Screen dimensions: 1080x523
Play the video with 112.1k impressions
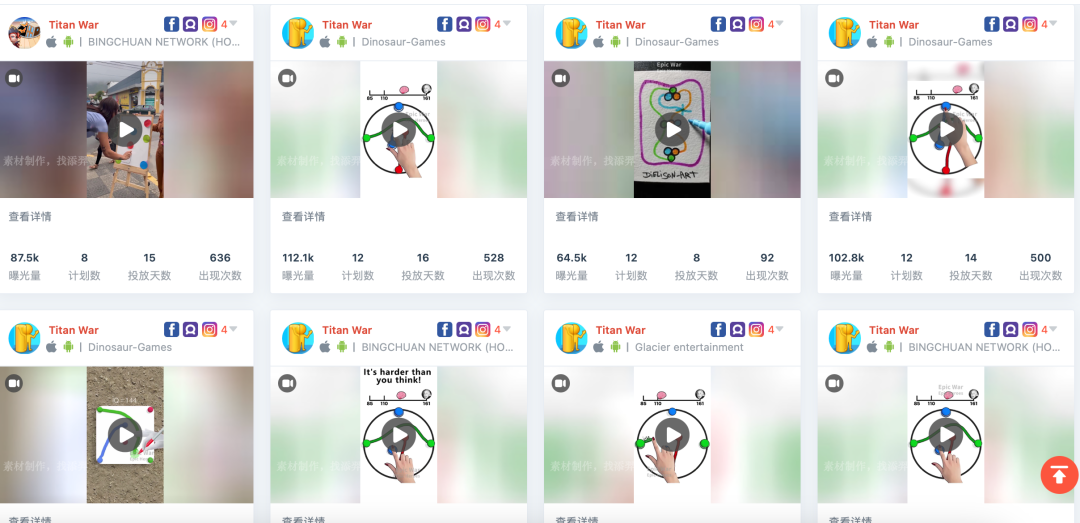point(399,129)
